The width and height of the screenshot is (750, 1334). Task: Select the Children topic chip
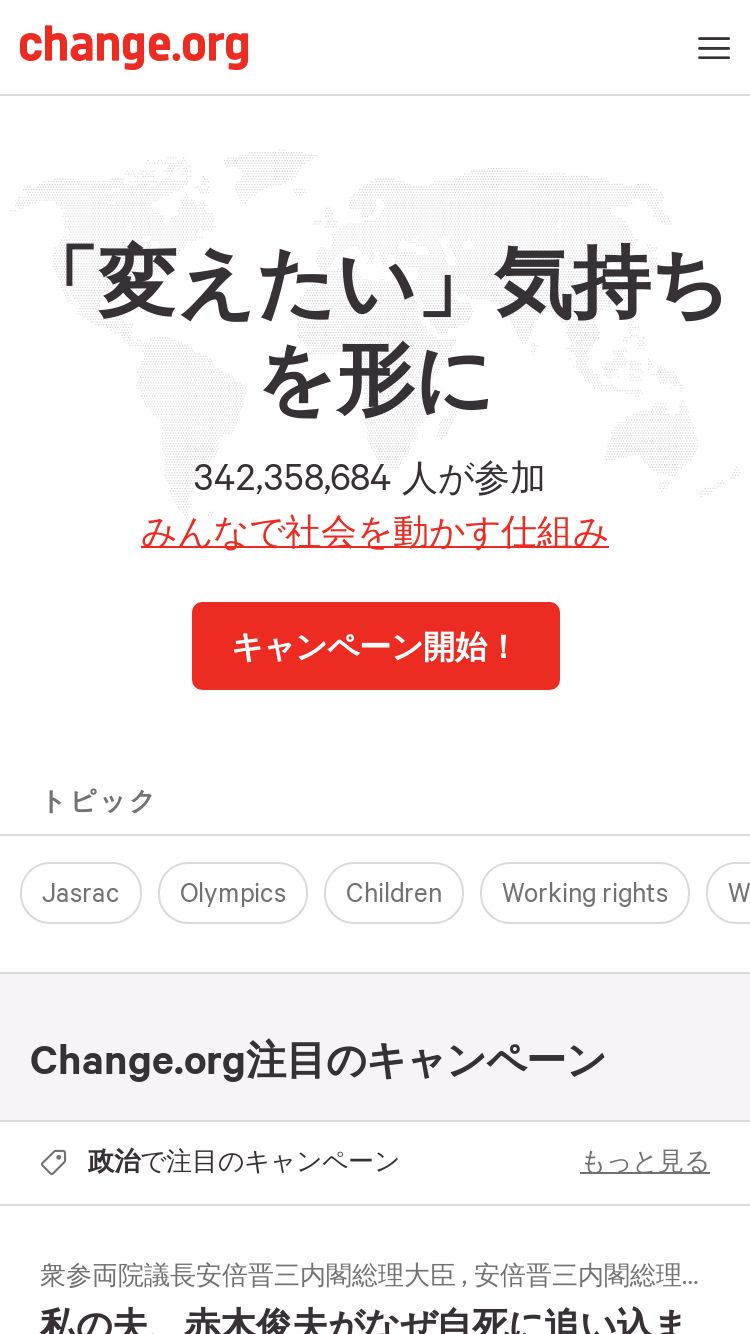point(394,893)
